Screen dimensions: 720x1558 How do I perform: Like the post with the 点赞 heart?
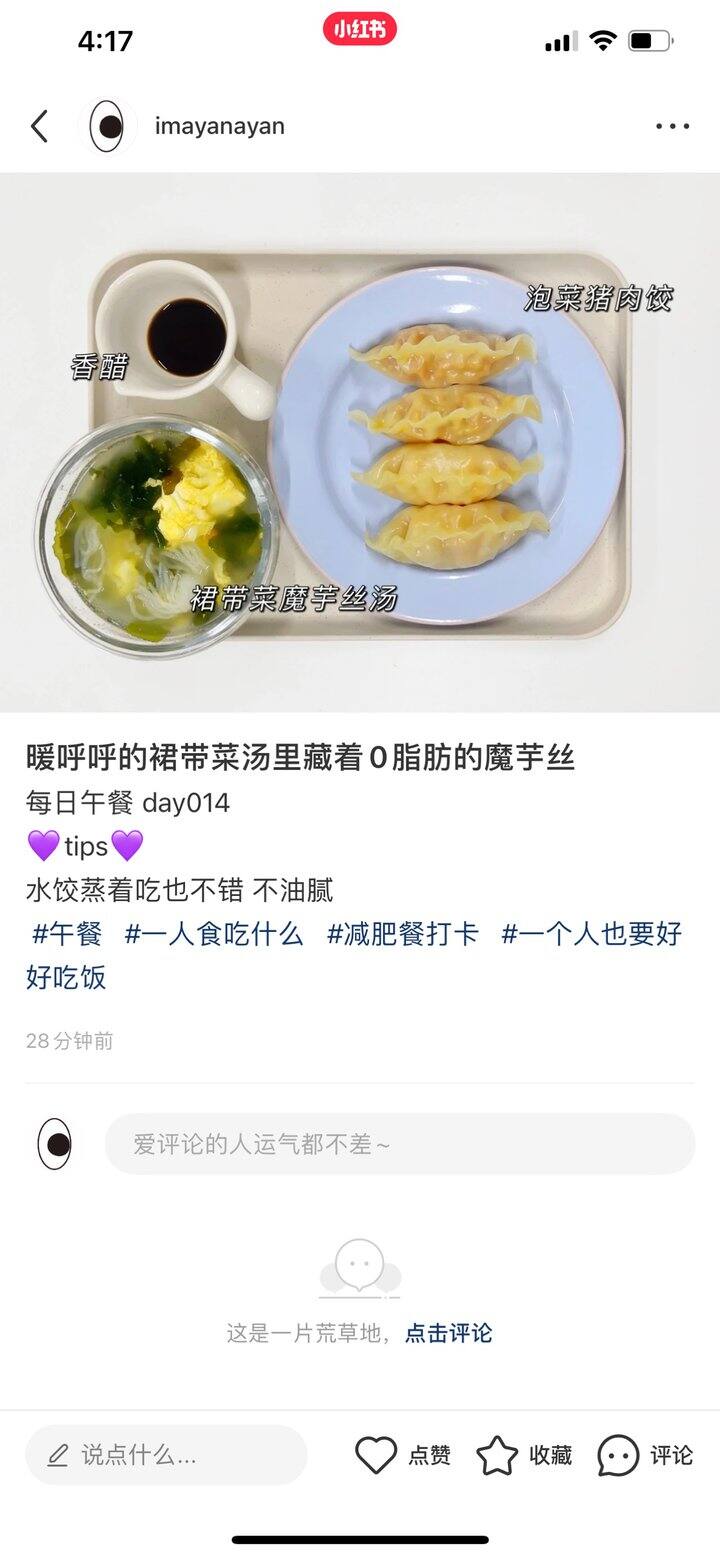tap(403, 1455)
